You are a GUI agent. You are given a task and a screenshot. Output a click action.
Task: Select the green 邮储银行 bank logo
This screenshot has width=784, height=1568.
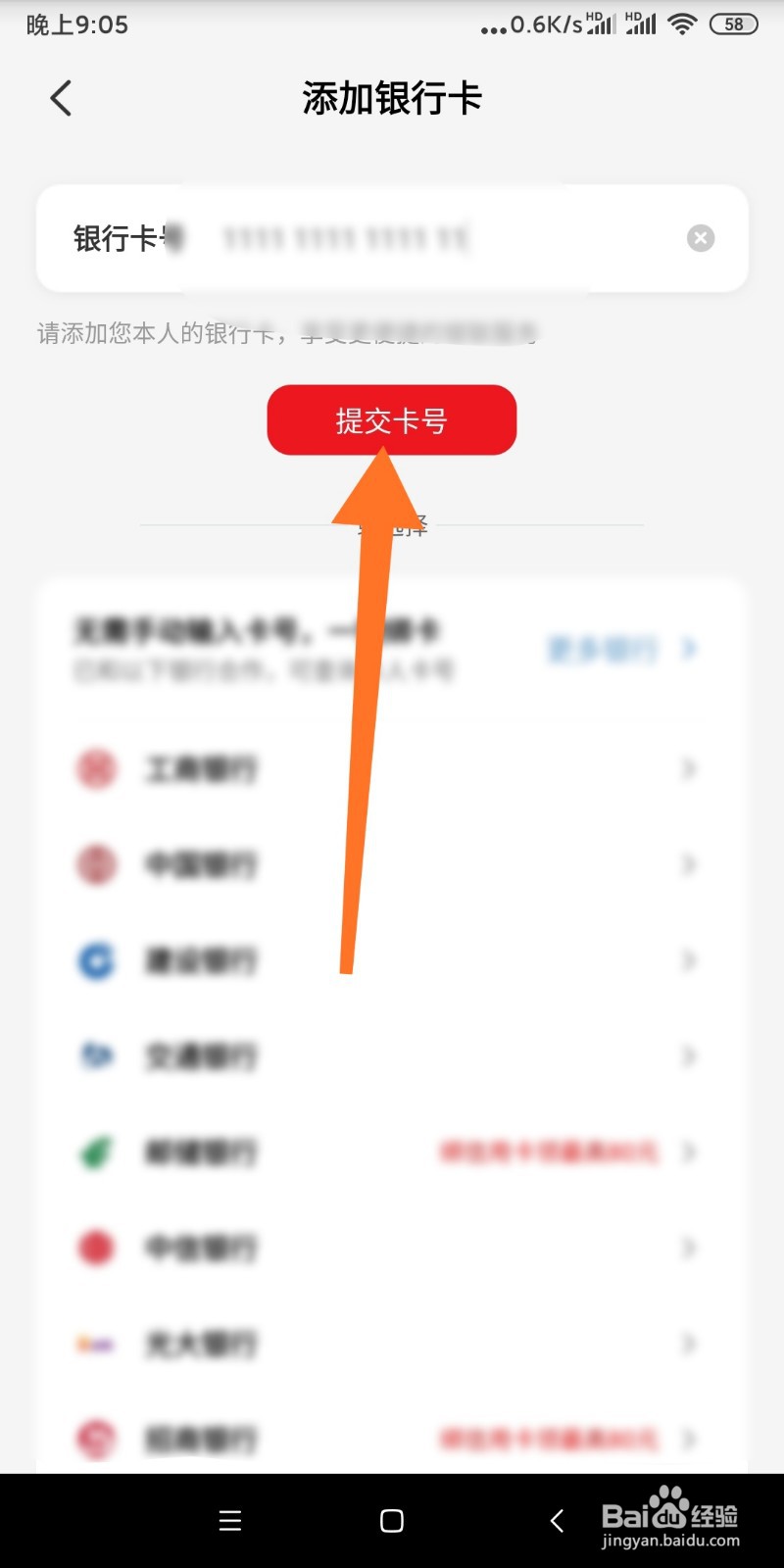(95, 1151)
